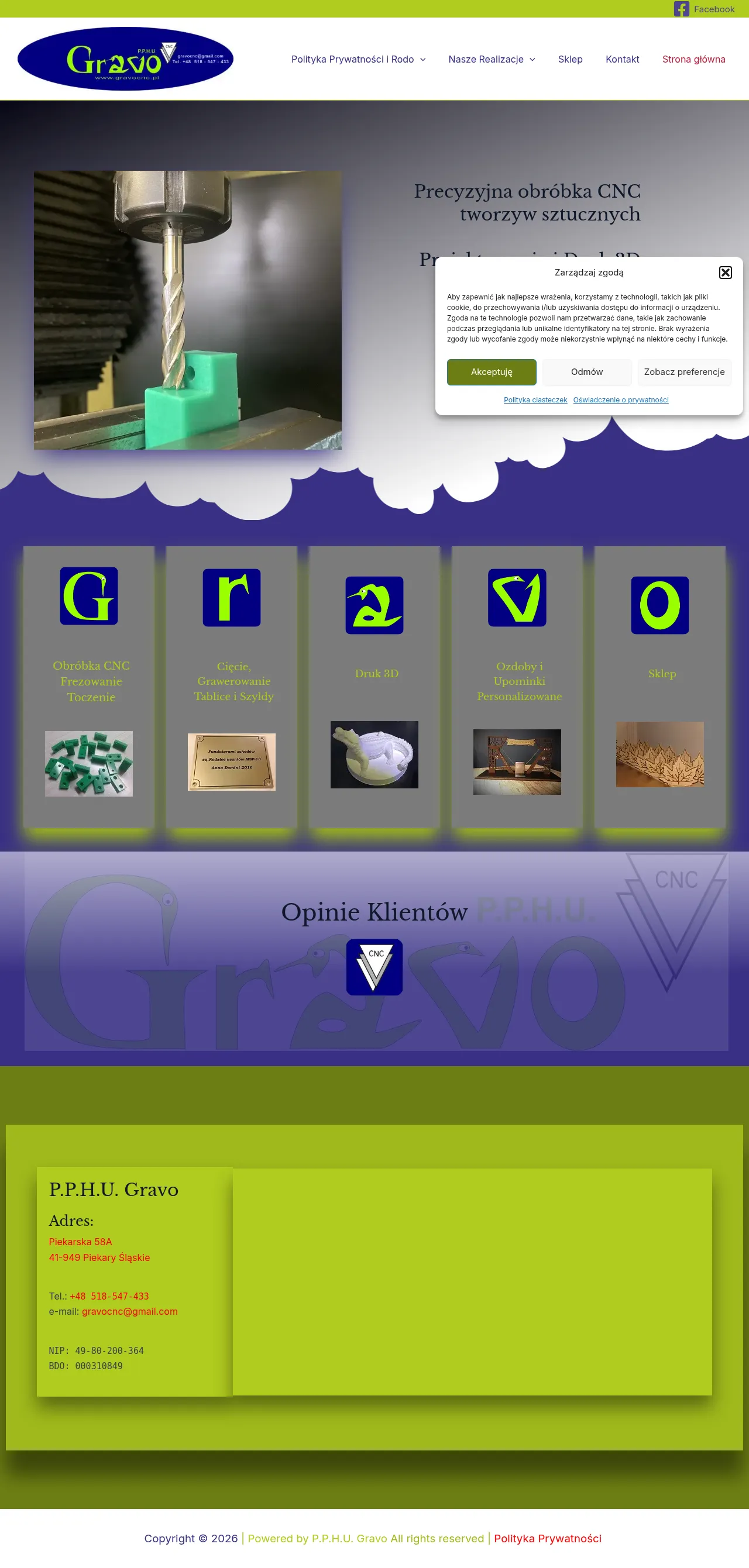749x1568 pixels.
Task: Open Polityka Prywatności in the footer
Action: click(547, 1538)
